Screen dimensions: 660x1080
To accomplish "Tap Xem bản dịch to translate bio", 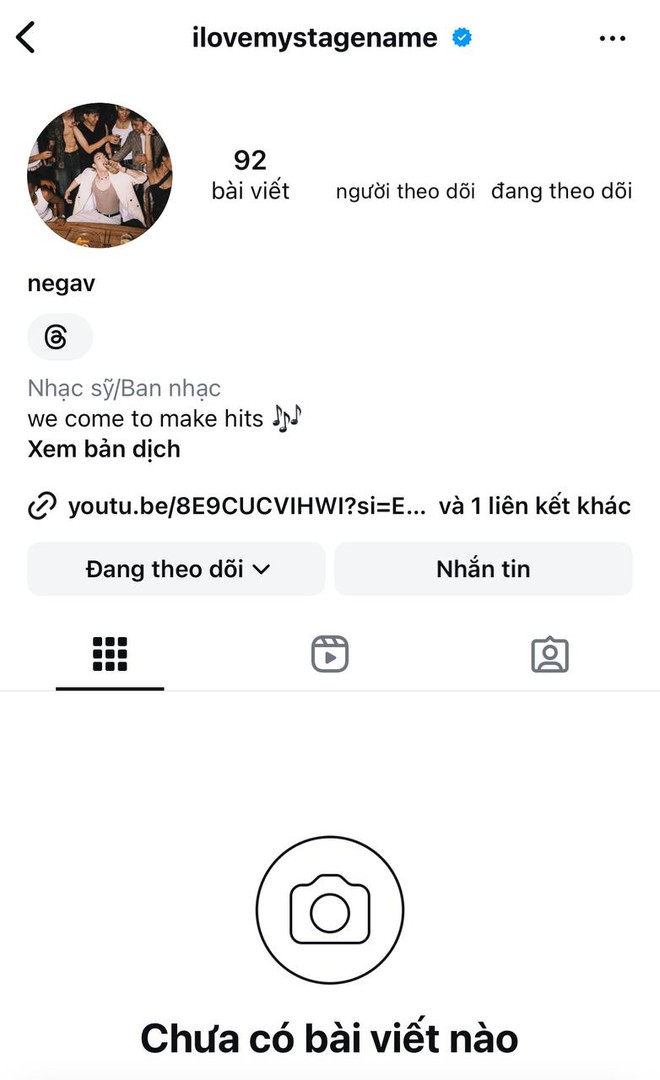I will [104, 449].
